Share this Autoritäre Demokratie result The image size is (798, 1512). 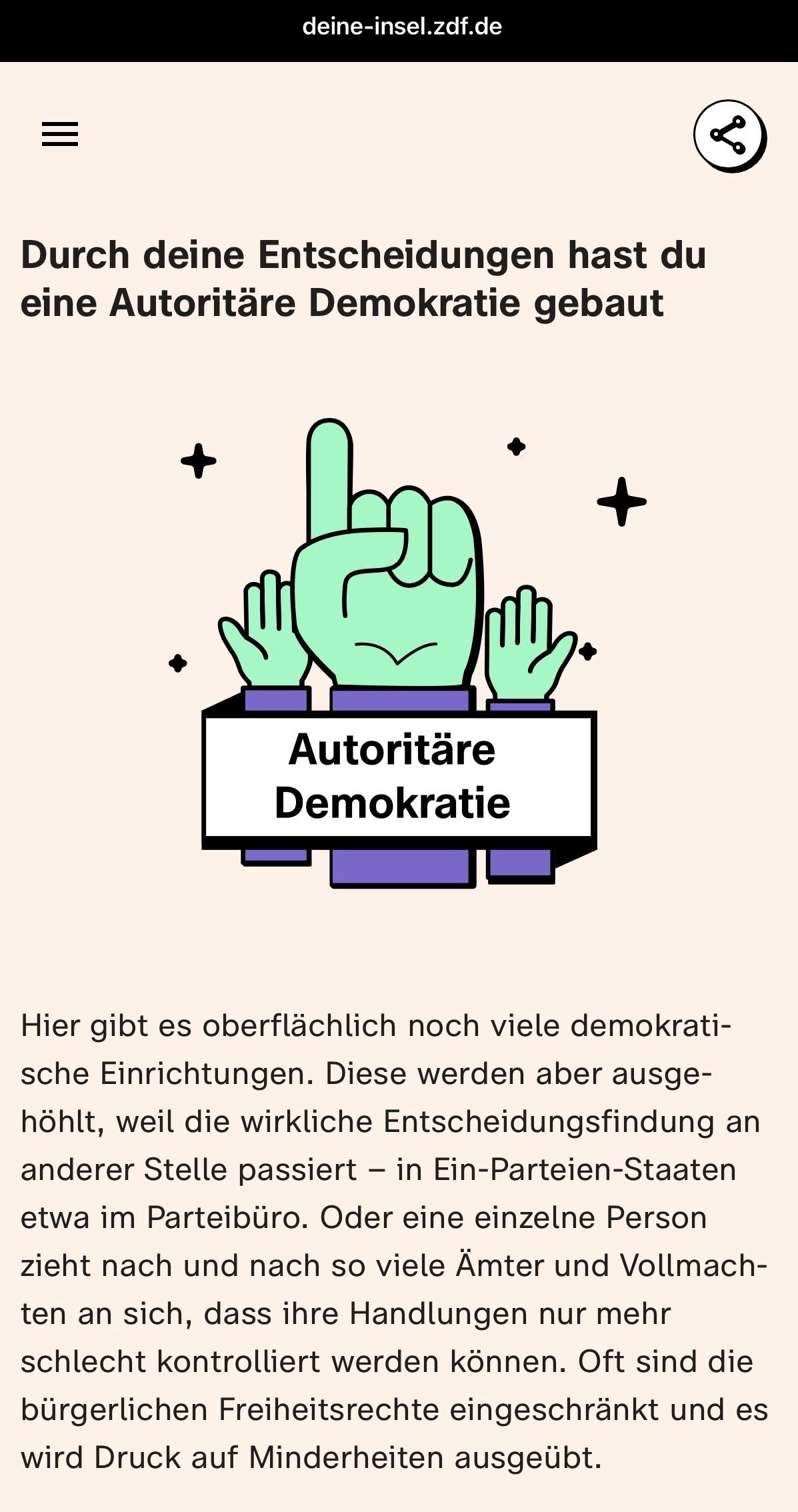click(728, 135)
